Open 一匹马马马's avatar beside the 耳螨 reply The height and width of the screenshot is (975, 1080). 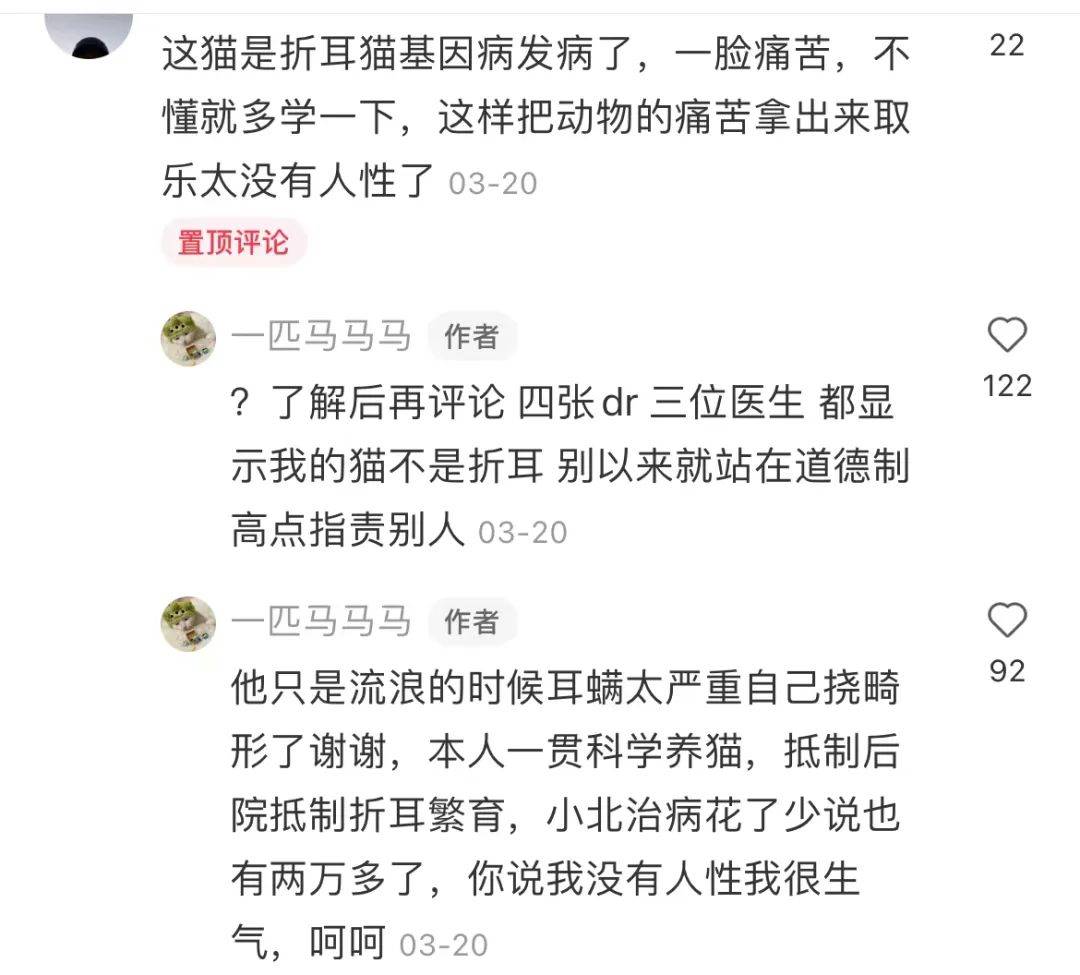pyautogui.click(x=188, y=624)
